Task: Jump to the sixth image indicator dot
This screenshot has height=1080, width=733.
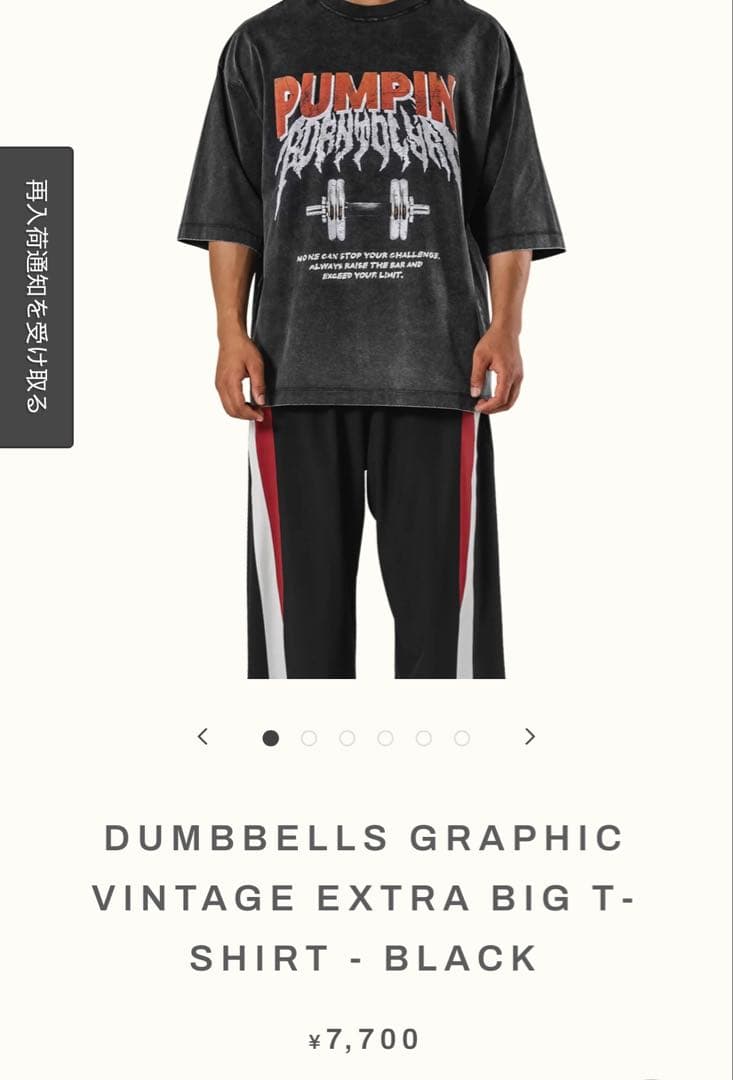Action: coord(462,738)
